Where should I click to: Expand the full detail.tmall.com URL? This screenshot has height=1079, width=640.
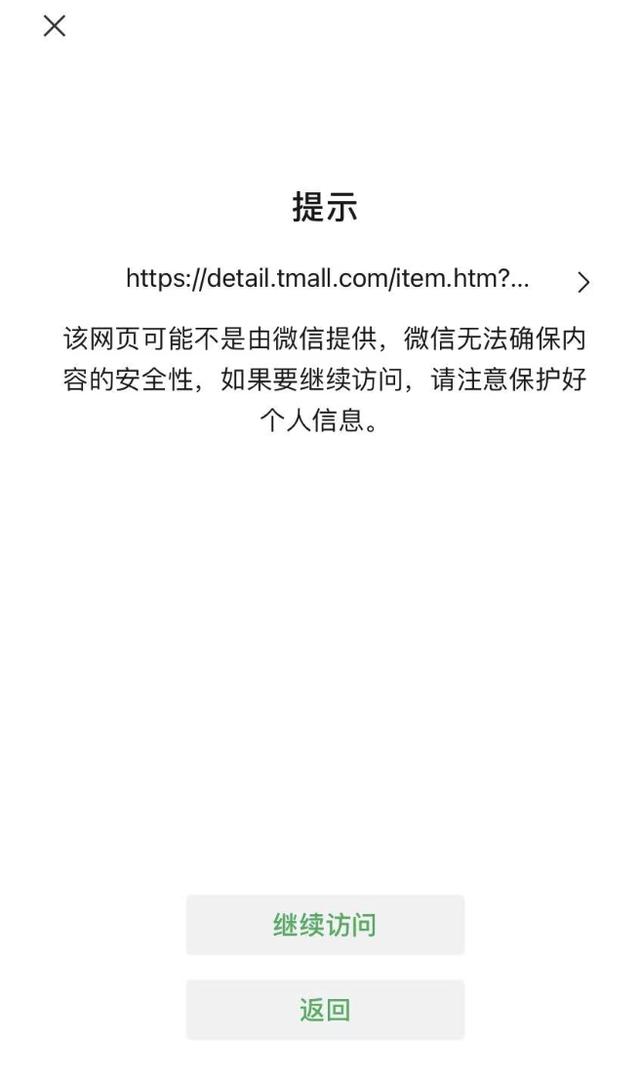click(x=583, y=283)
